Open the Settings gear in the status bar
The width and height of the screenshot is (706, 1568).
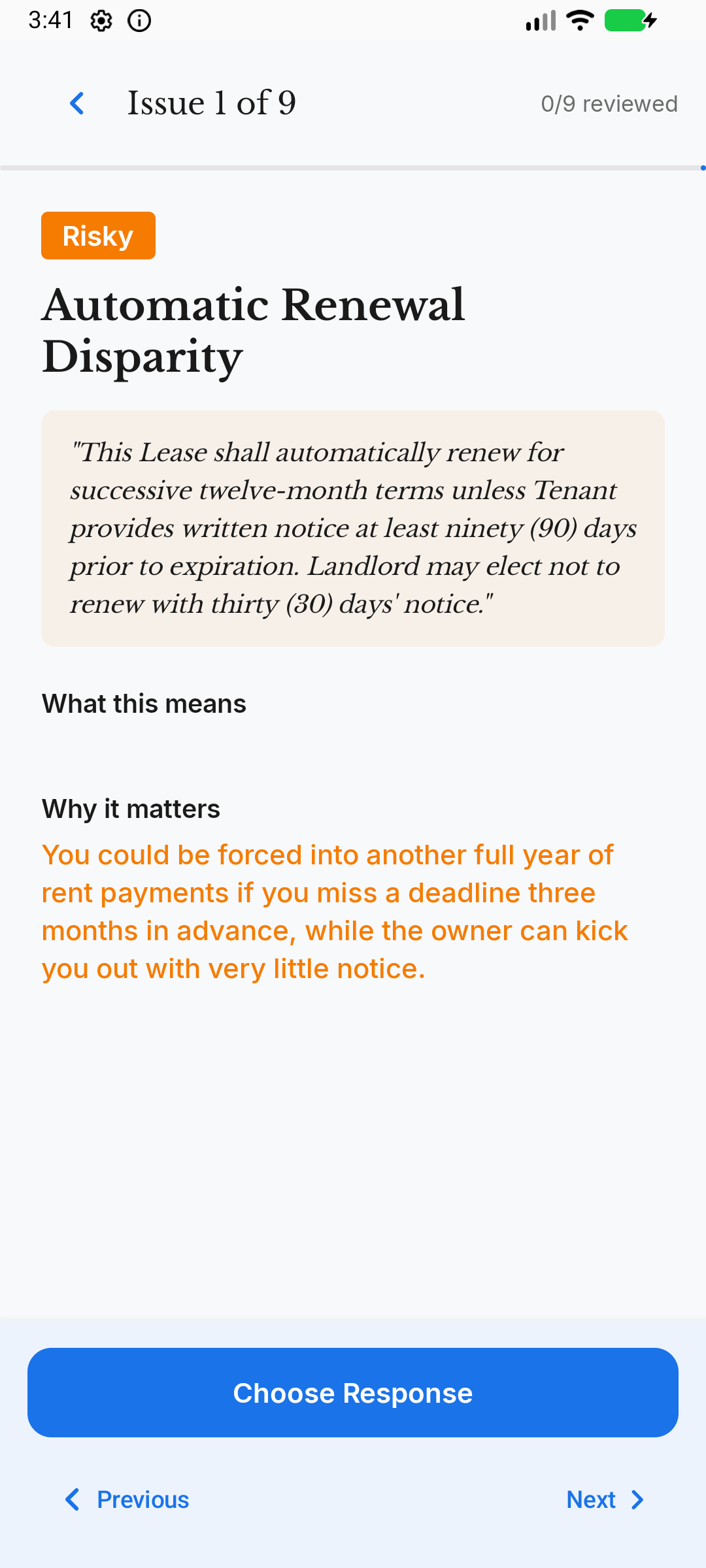[x=101, y=20]
